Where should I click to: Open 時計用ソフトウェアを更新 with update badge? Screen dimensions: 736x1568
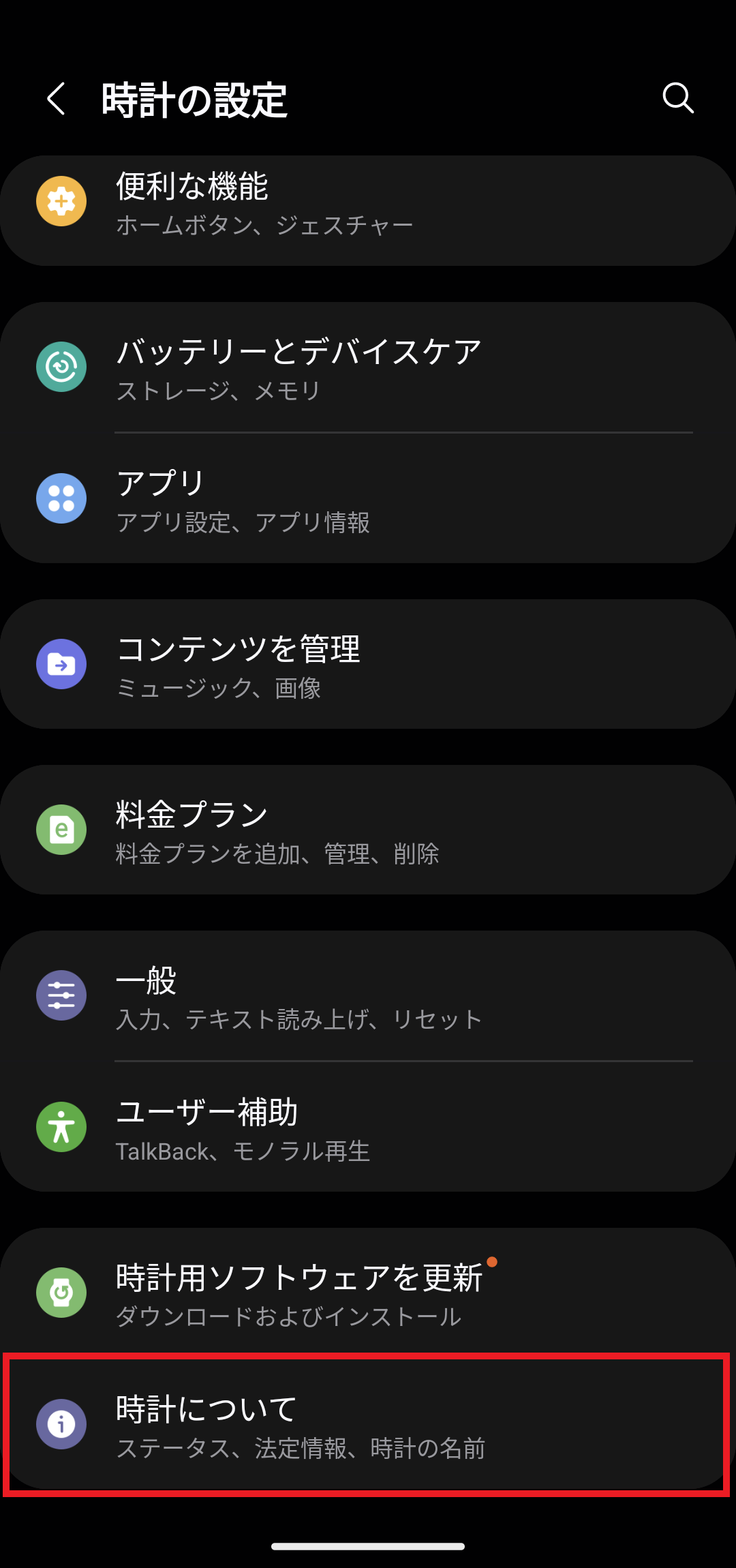point(368,1293)
